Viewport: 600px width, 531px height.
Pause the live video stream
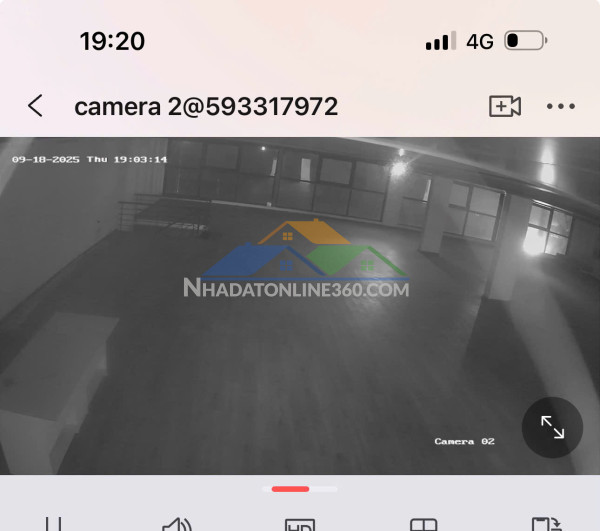pos(54,524)
